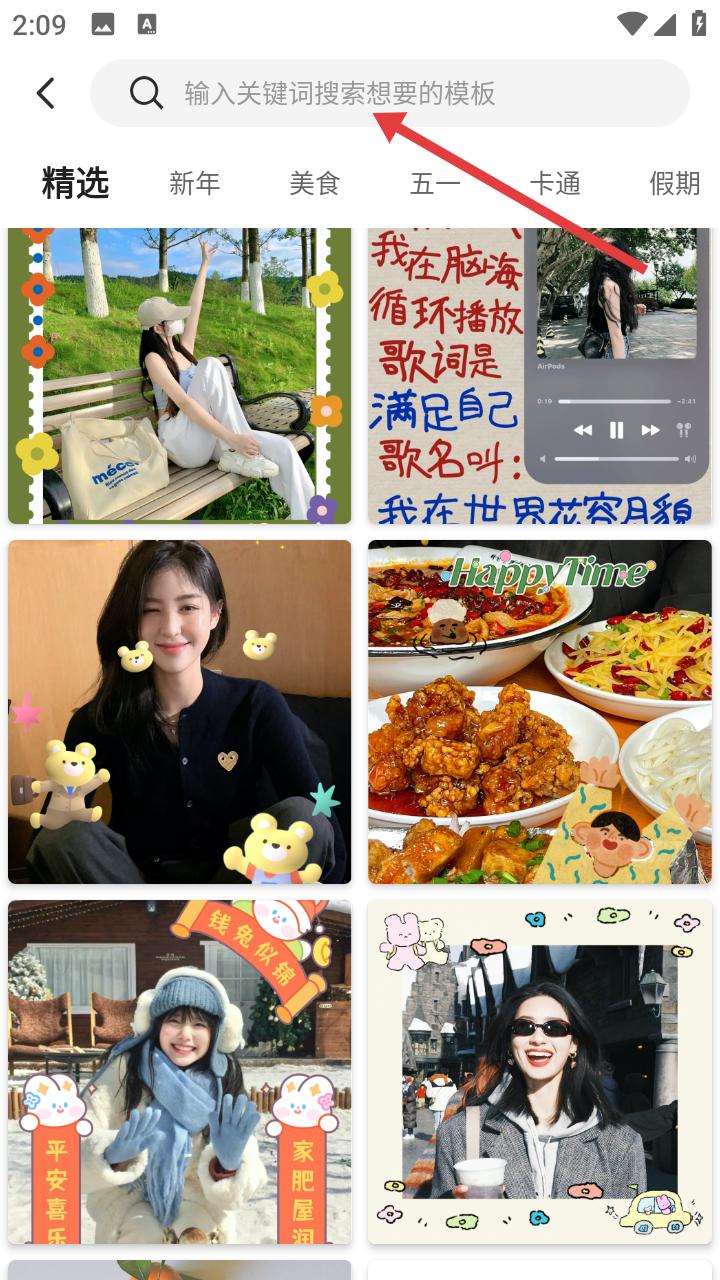Open the handwritten lyrics music-player template
Image resolution: width=720 pixels, height=1280 pixels.
540,375
